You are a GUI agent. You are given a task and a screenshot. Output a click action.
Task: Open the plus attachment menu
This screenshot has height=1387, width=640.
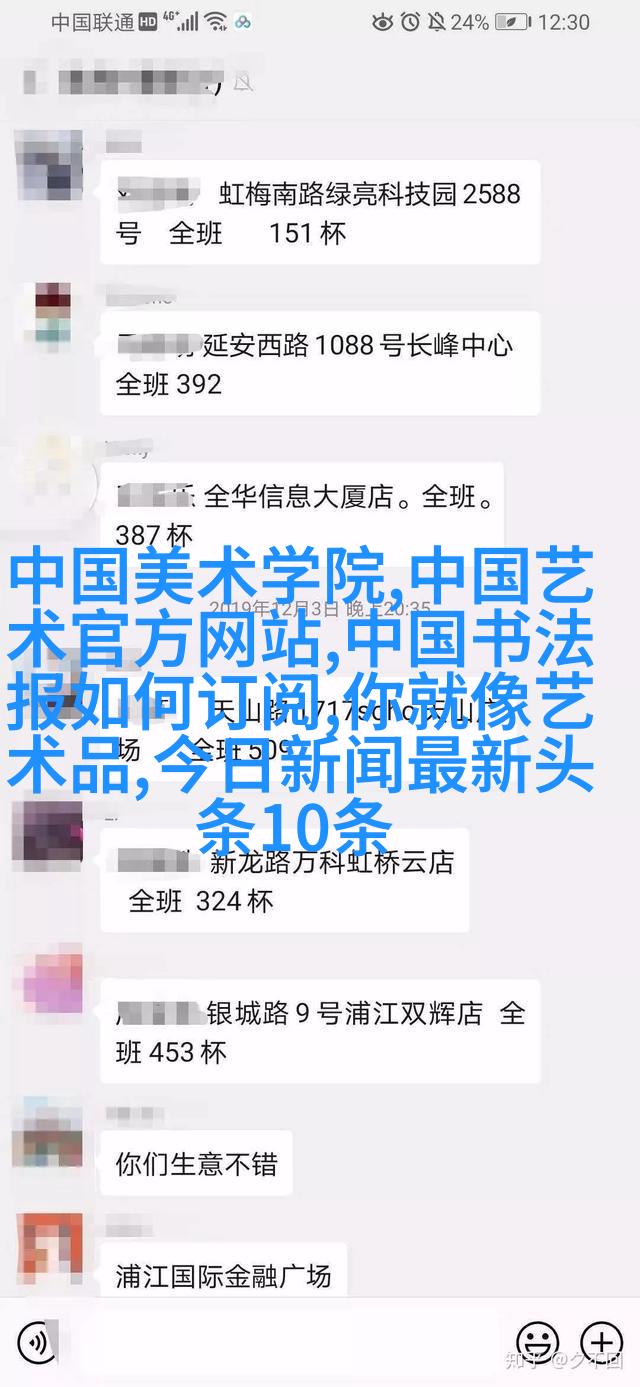601,1343
